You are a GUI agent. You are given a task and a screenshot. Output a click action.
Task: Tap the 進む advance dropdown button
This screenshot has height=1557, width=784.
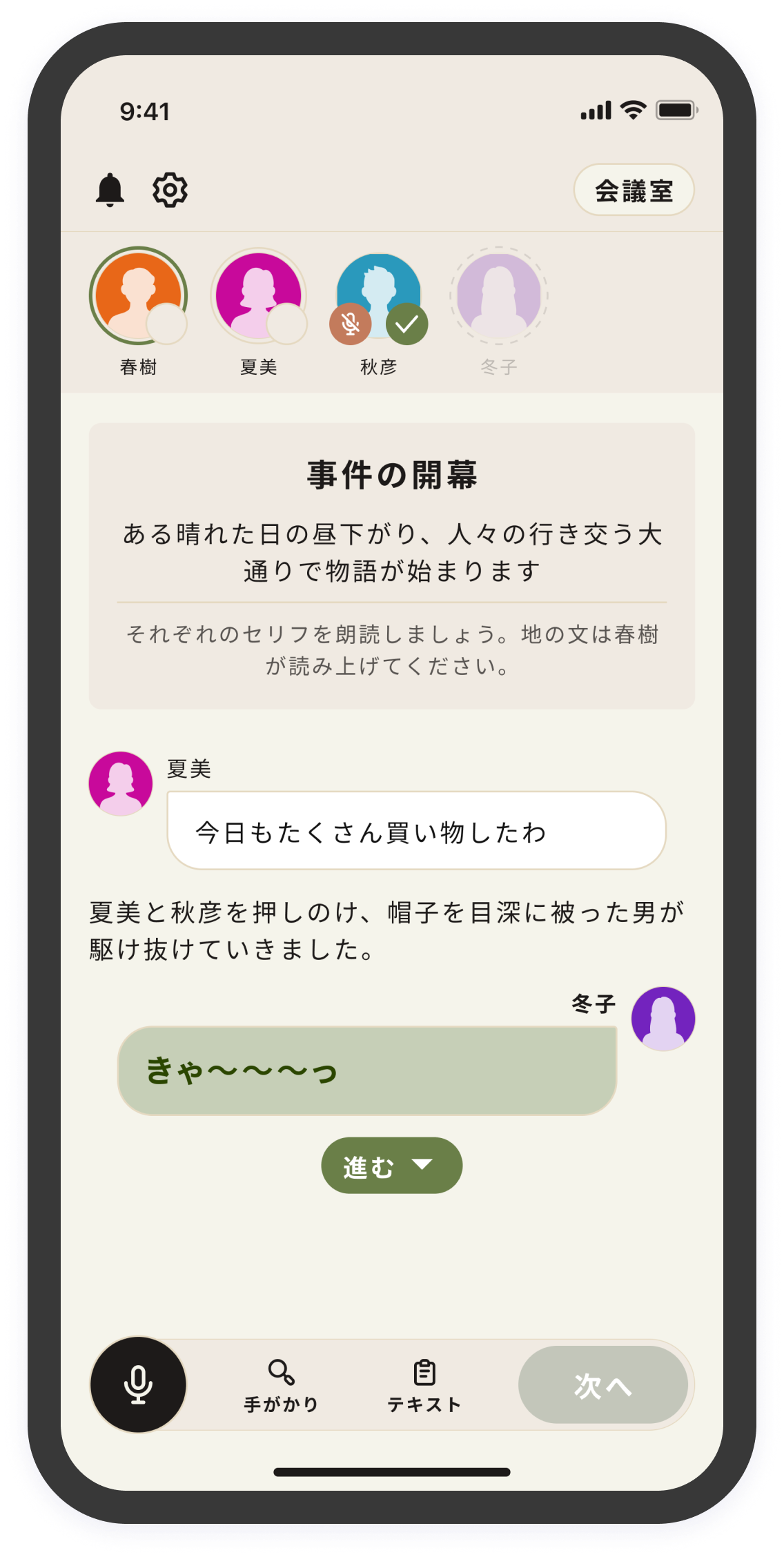(391, 1166)
